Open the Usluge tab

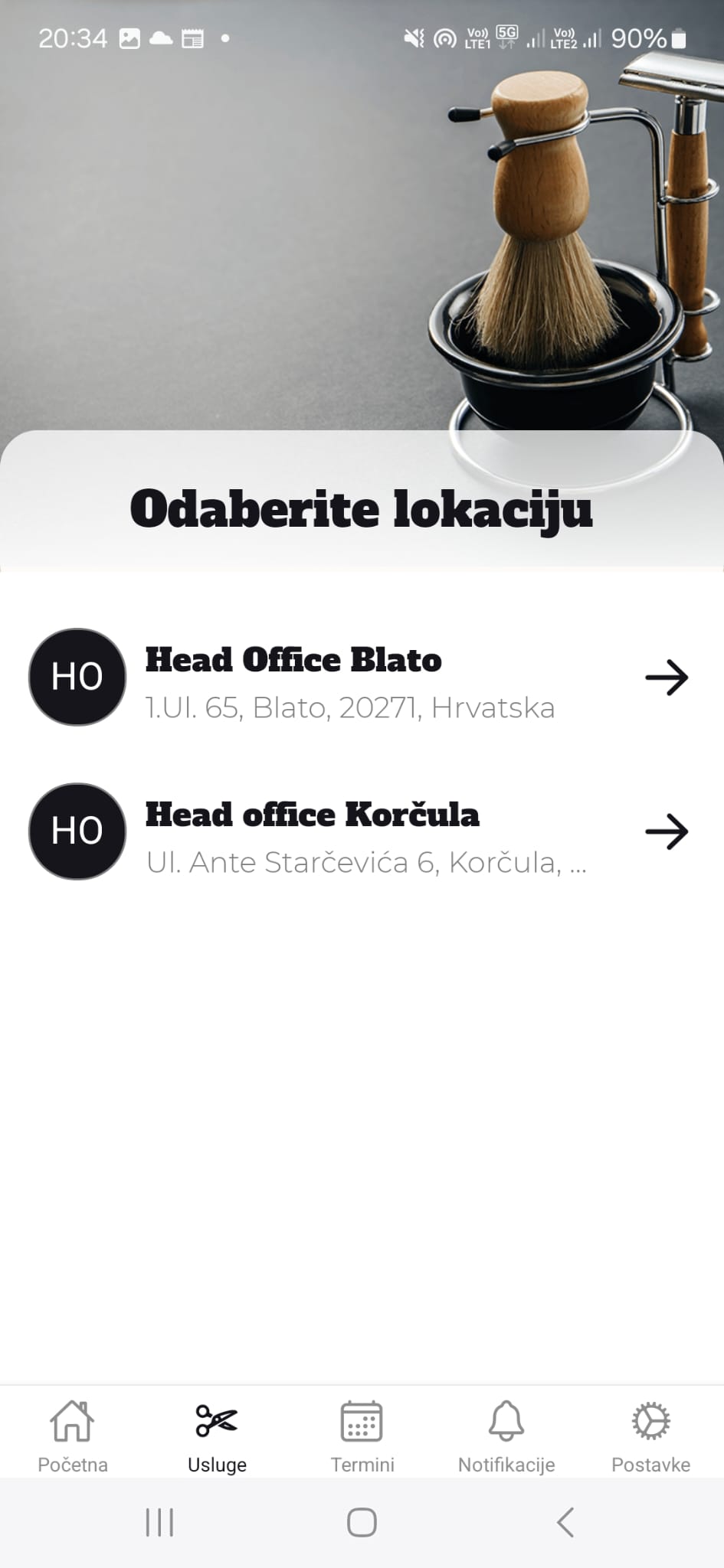point(217,1436)
